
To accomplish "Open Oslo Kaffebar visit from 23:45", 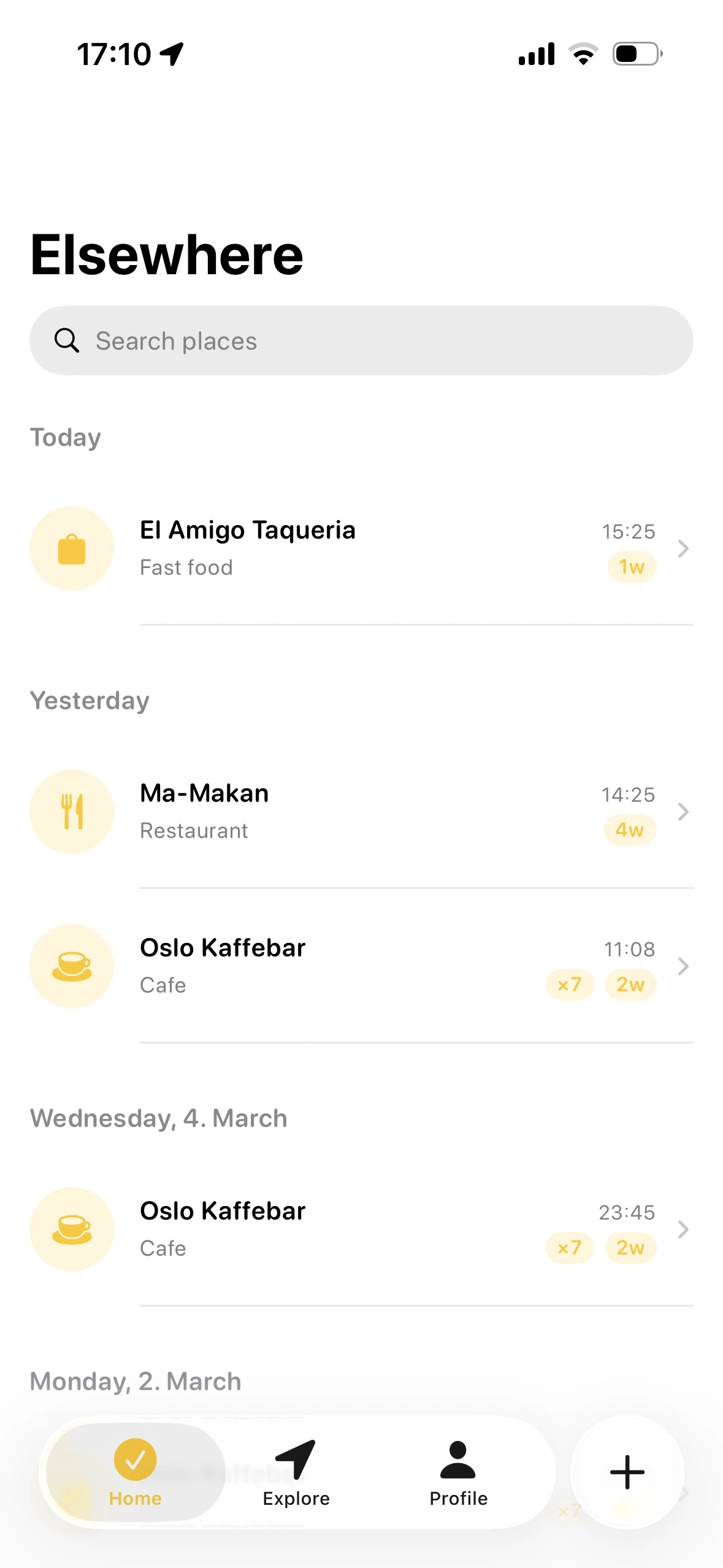I will [361, 1229].
